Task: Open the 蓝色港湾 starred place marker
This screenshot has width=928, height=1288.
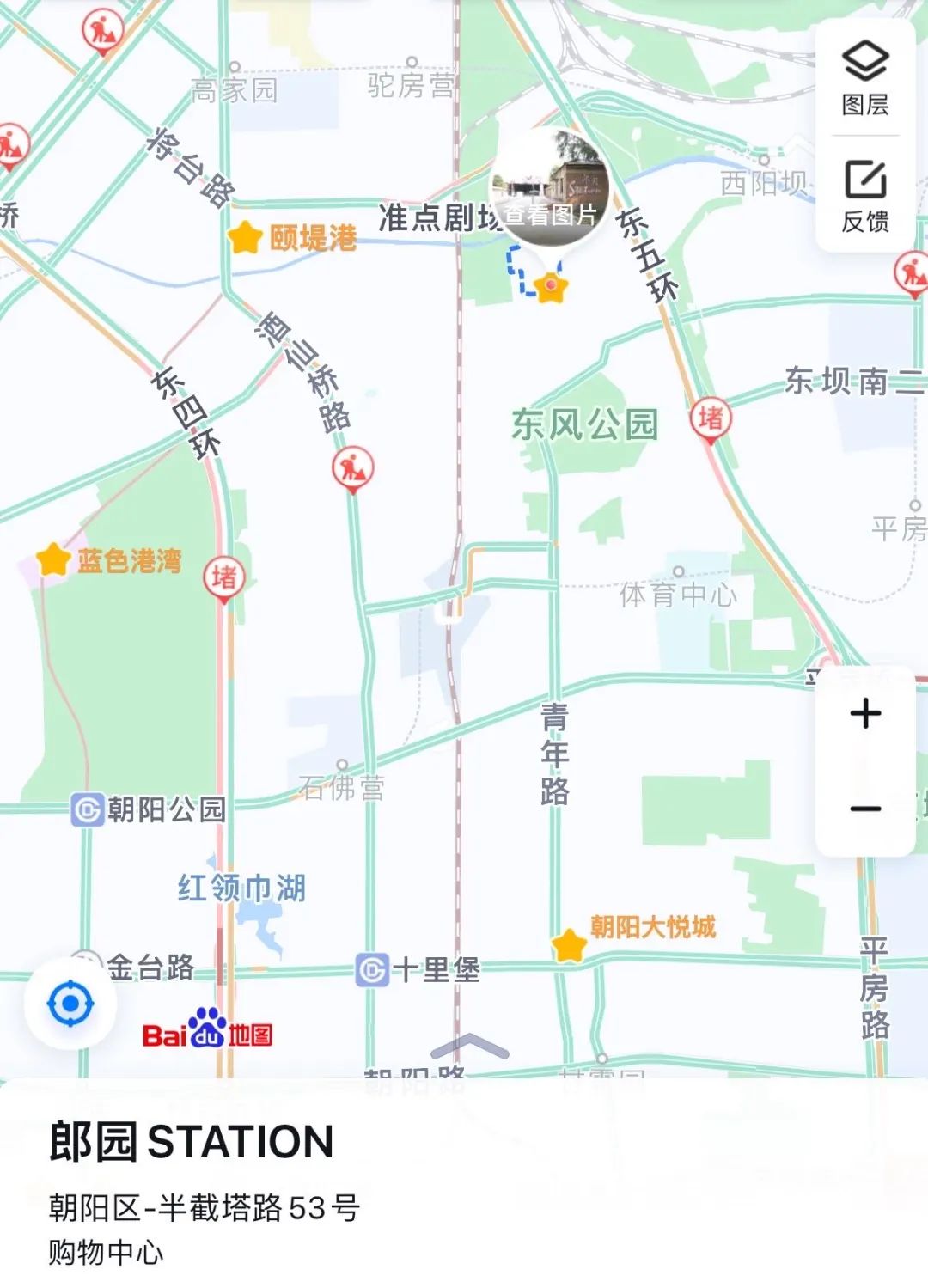Action: coord(53,560)
